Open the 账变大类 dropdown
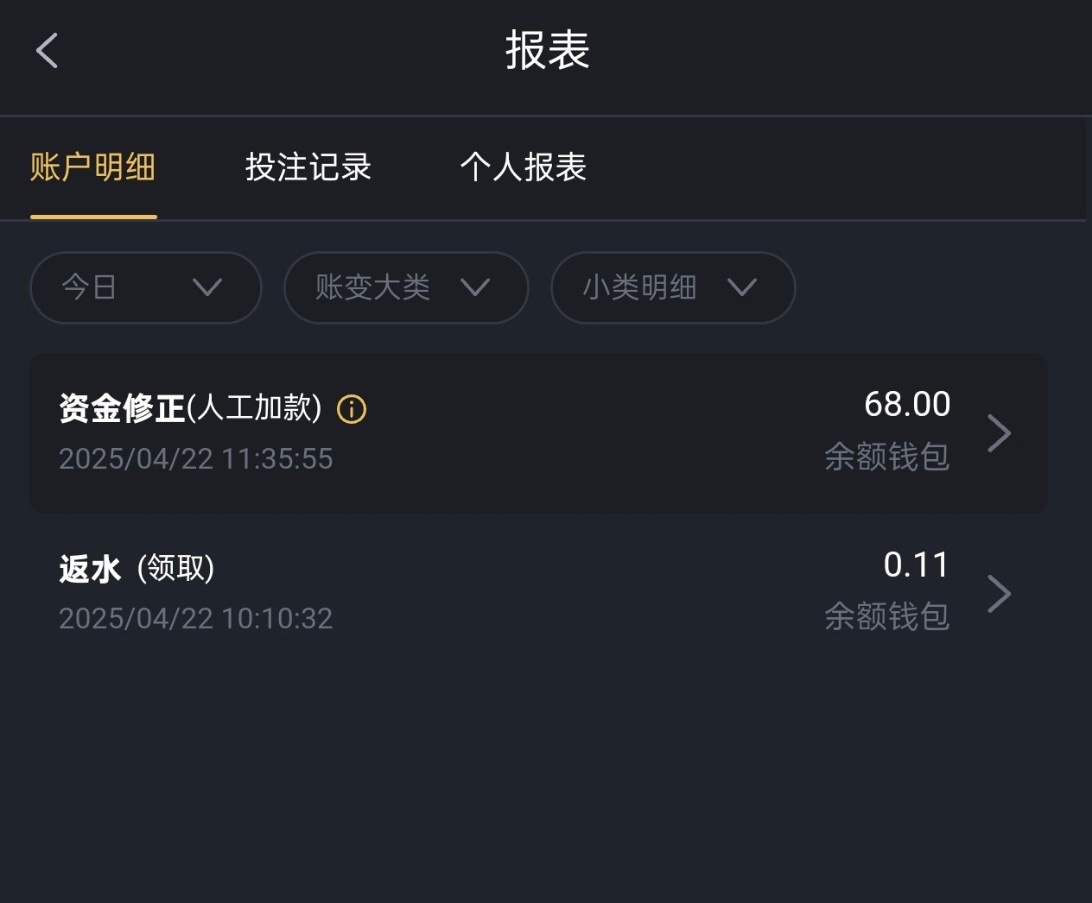The width and height of the screenshot is (1092, 903). 406,288
